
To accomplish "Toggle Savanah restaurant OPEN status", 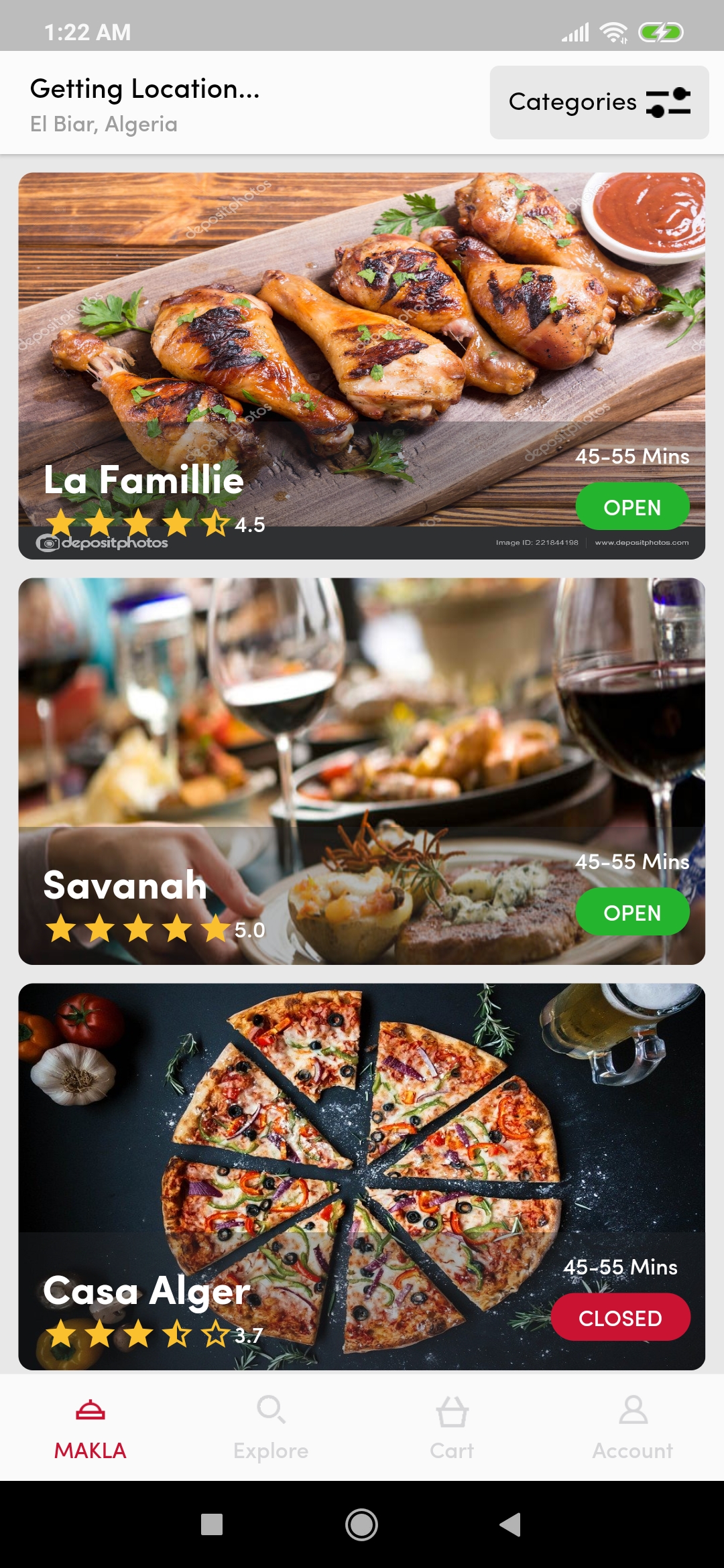I will coord(632,911).
